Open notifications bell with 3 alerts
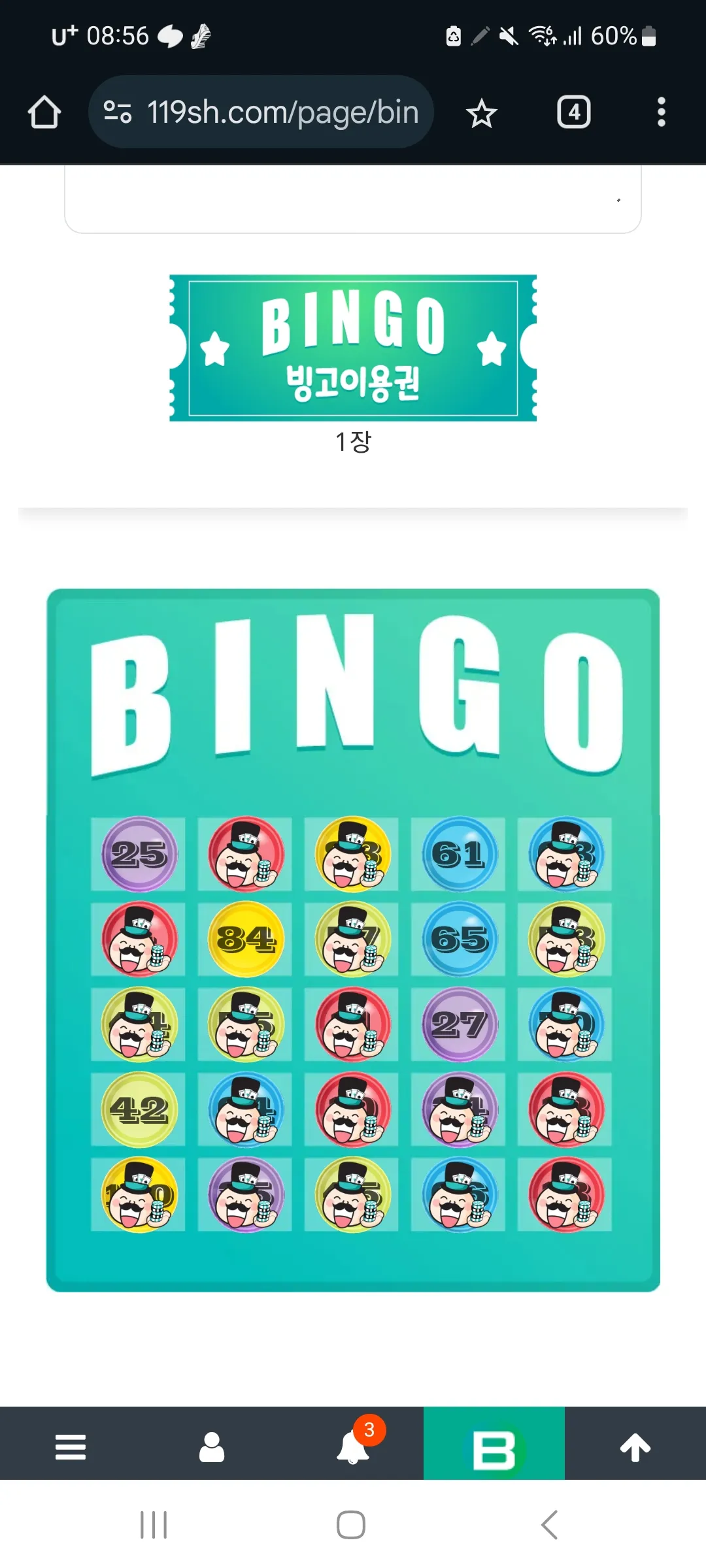The width and height of the screenshot is (706, 1568). [353, 1447]
